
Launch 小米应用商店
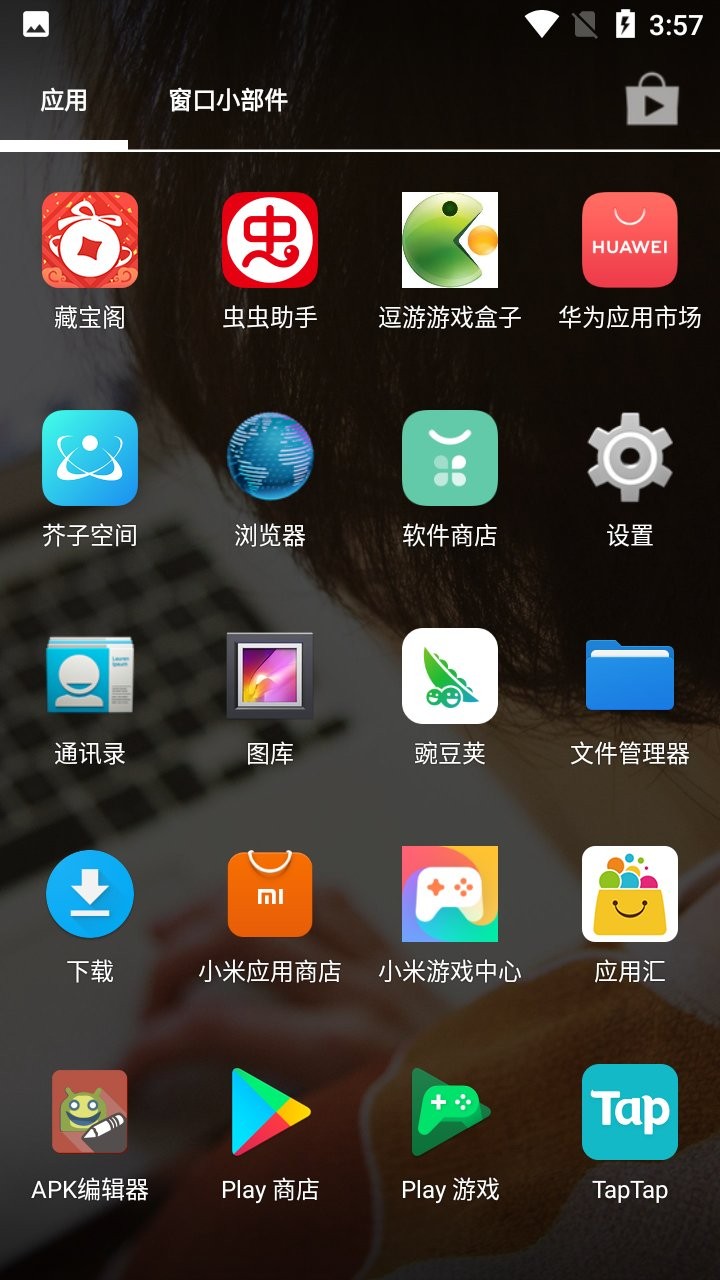point(270,894)
